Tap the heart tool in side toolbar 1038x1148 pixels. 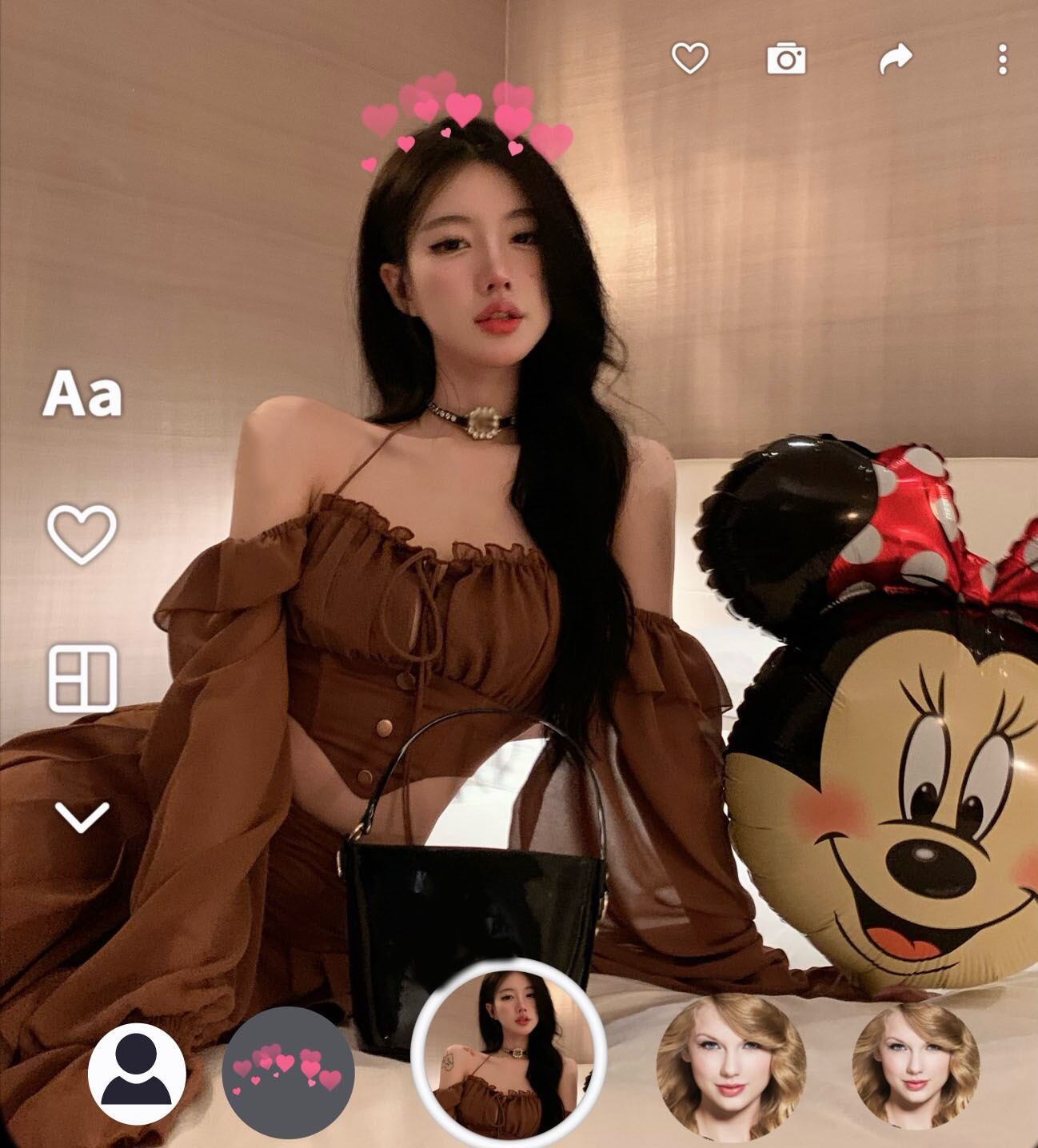click(82, 534)
